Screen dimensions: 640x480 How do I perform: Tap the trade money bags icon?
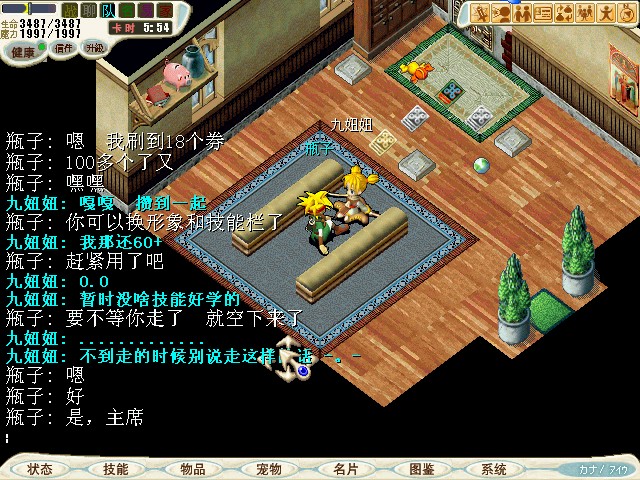click(565, 14)
